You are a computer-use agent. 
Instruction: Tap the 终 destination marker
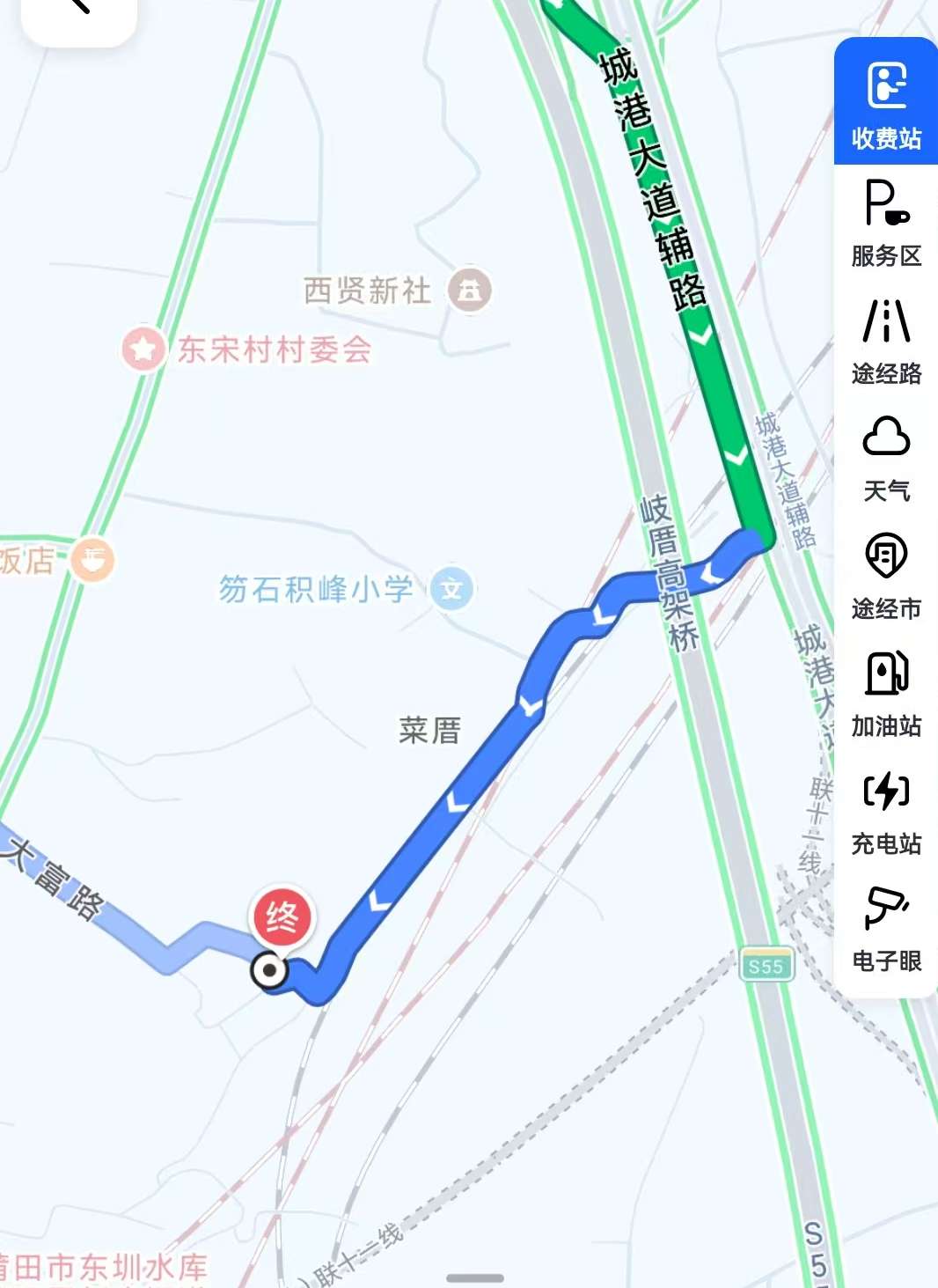point(282,918)
